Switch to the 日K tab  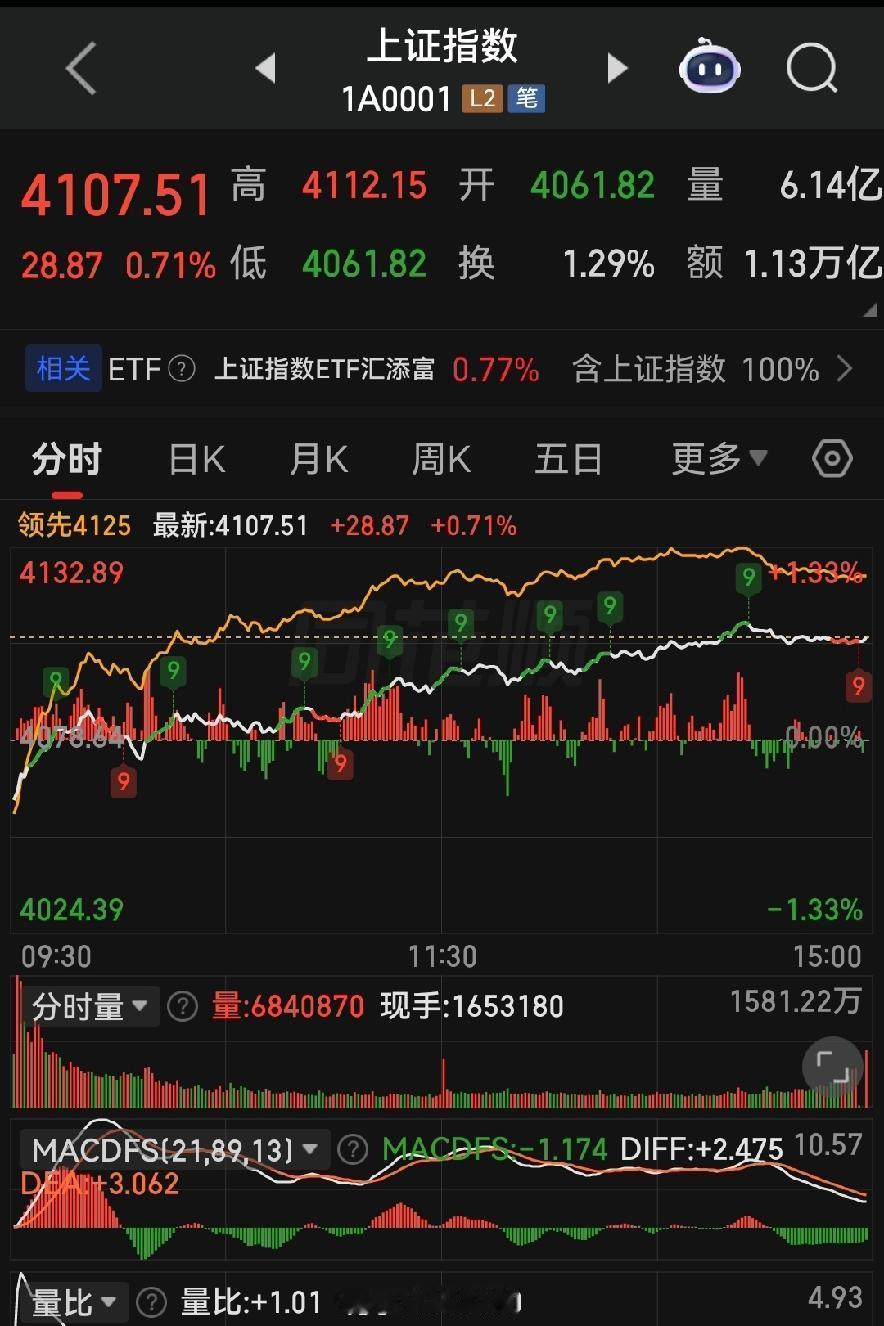pyautogui.click(x=194, y=457)
